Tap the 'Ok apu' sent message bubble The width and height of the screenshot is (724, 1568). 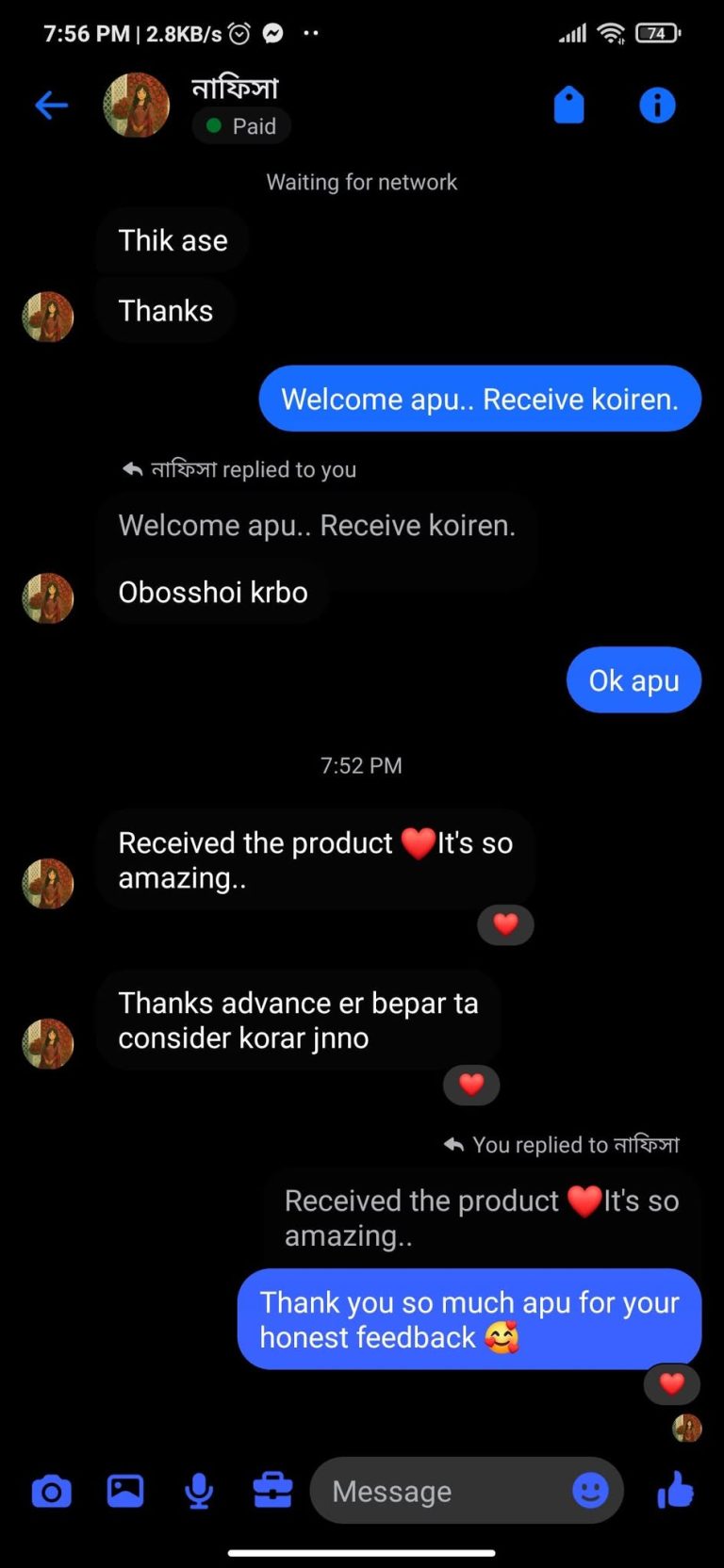pos(633,679)
